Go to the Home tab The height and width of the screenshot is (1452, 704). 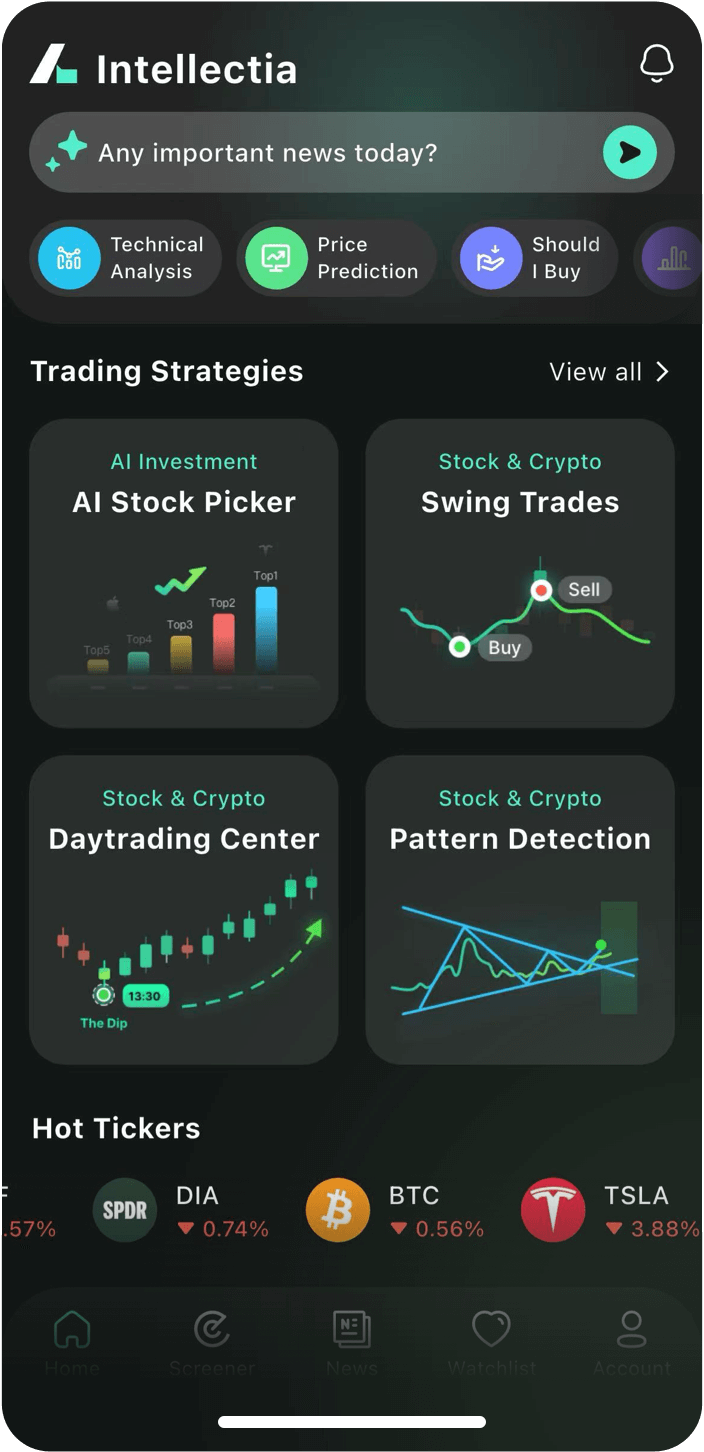tap(72, 1342)
